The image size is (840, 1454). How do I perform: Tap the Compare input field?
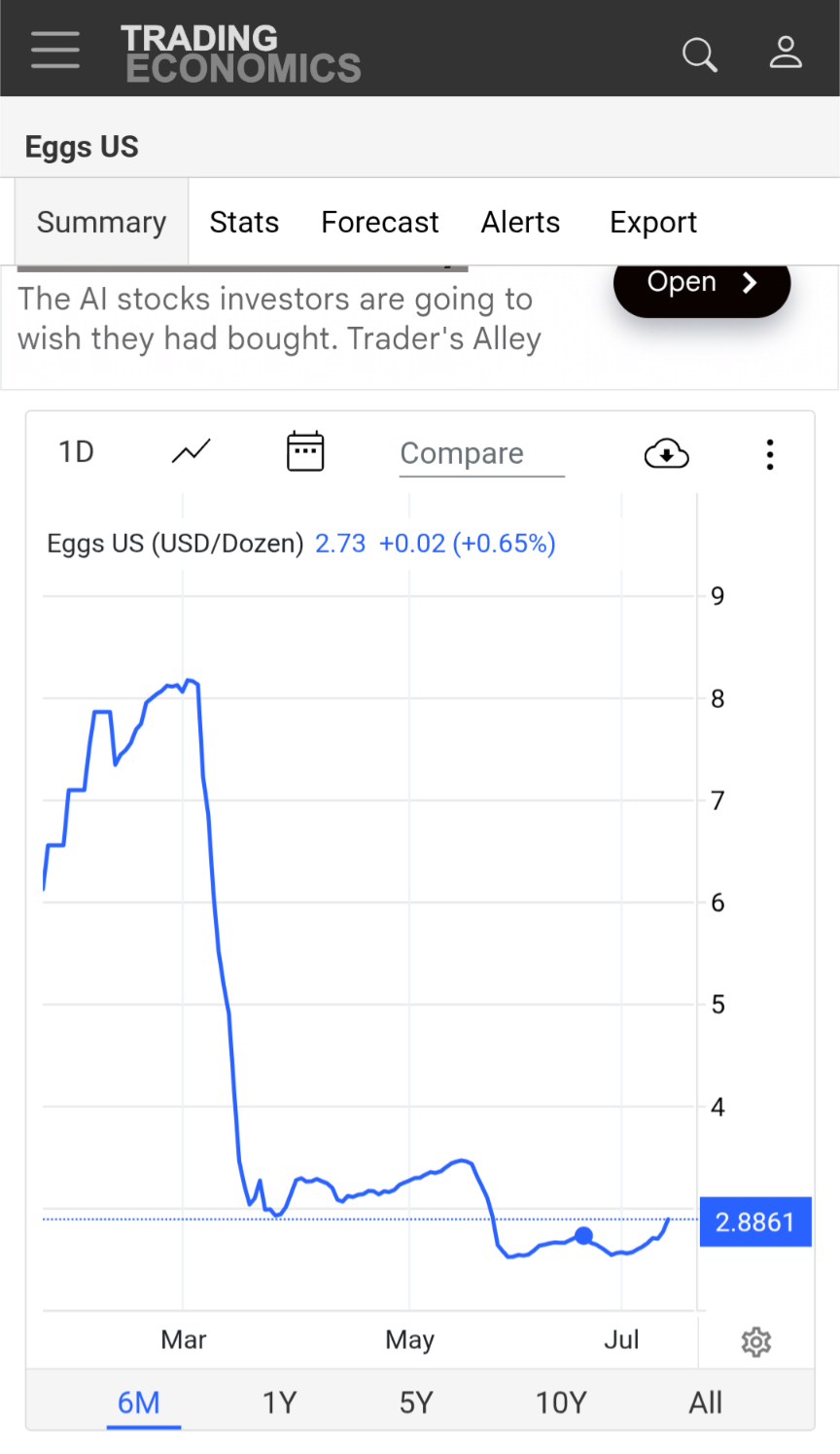pyautogui.click(x=482, y=454)
